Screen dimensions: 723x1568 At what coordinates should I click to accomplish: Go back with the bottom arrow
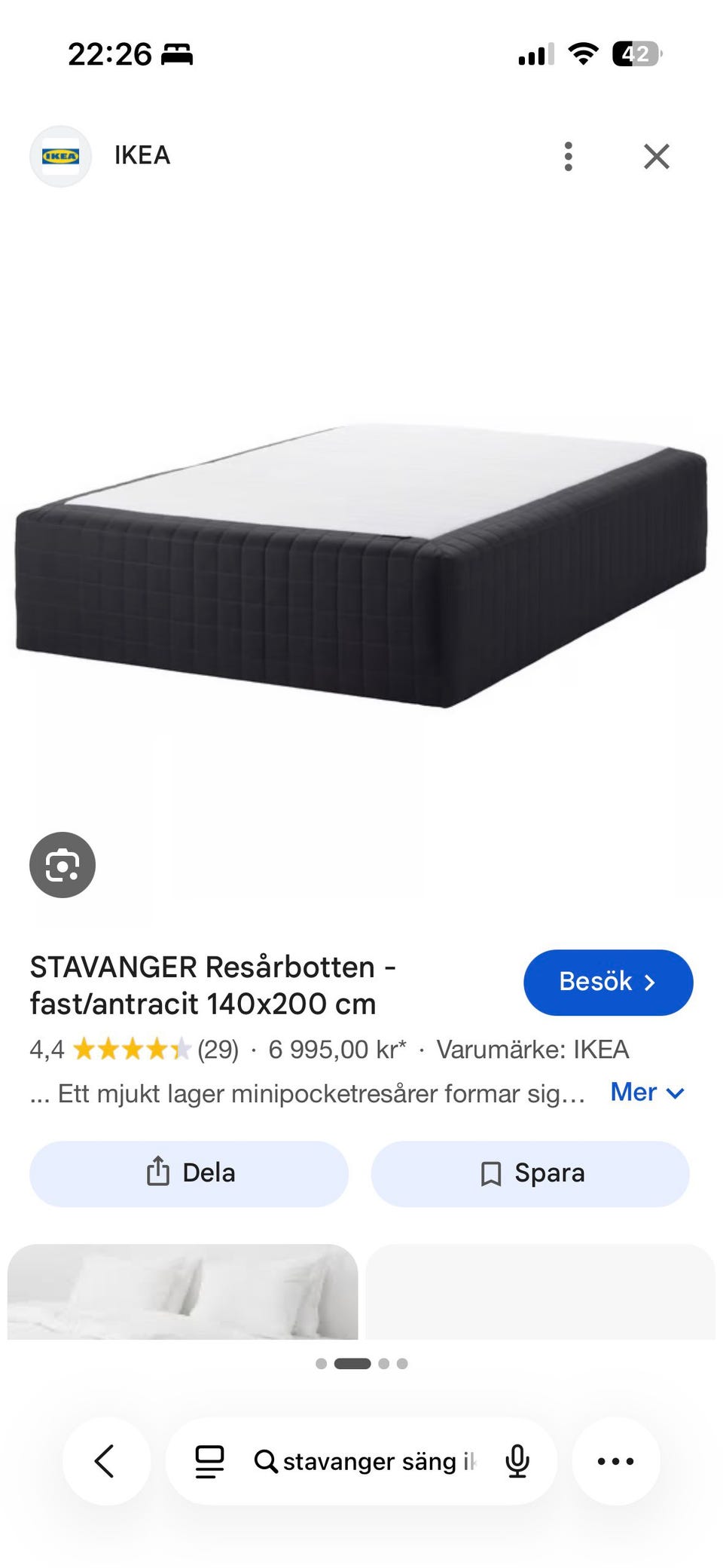[105, 1461]
